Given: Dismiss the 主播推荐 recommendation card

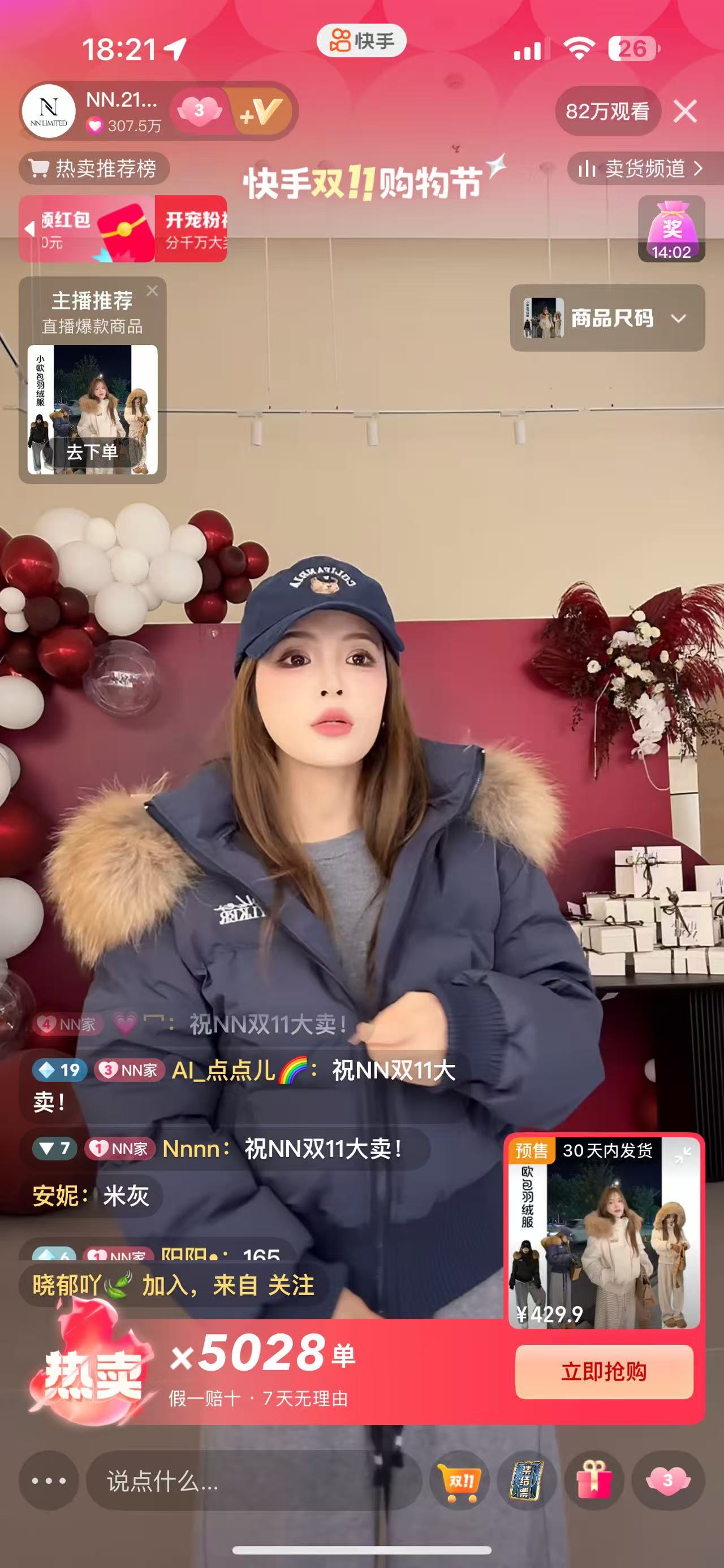Looking at the screenshot, I should click(152, 291).
